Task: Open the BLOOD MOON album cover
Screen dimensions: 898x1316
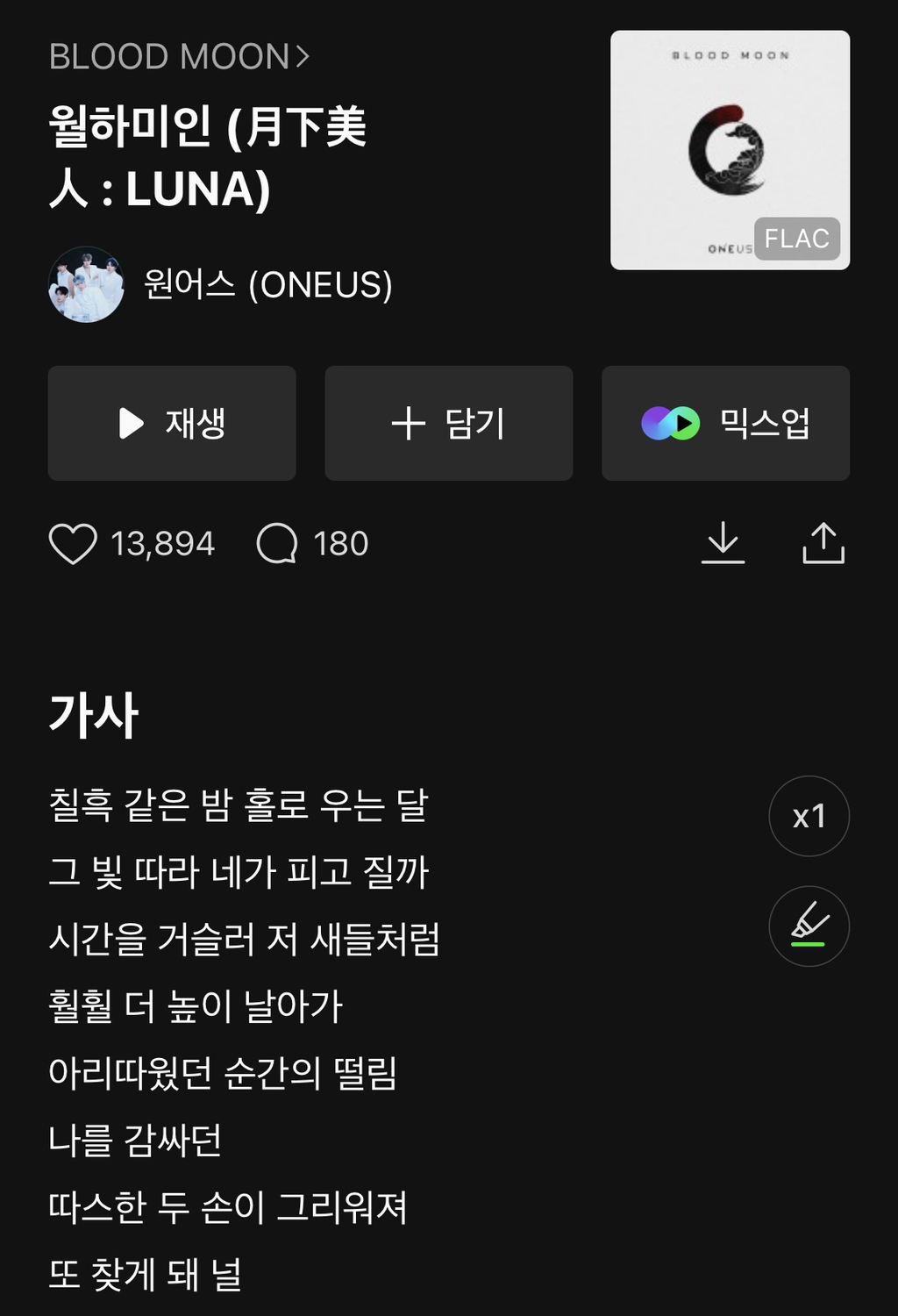Action: coord(730,150)
